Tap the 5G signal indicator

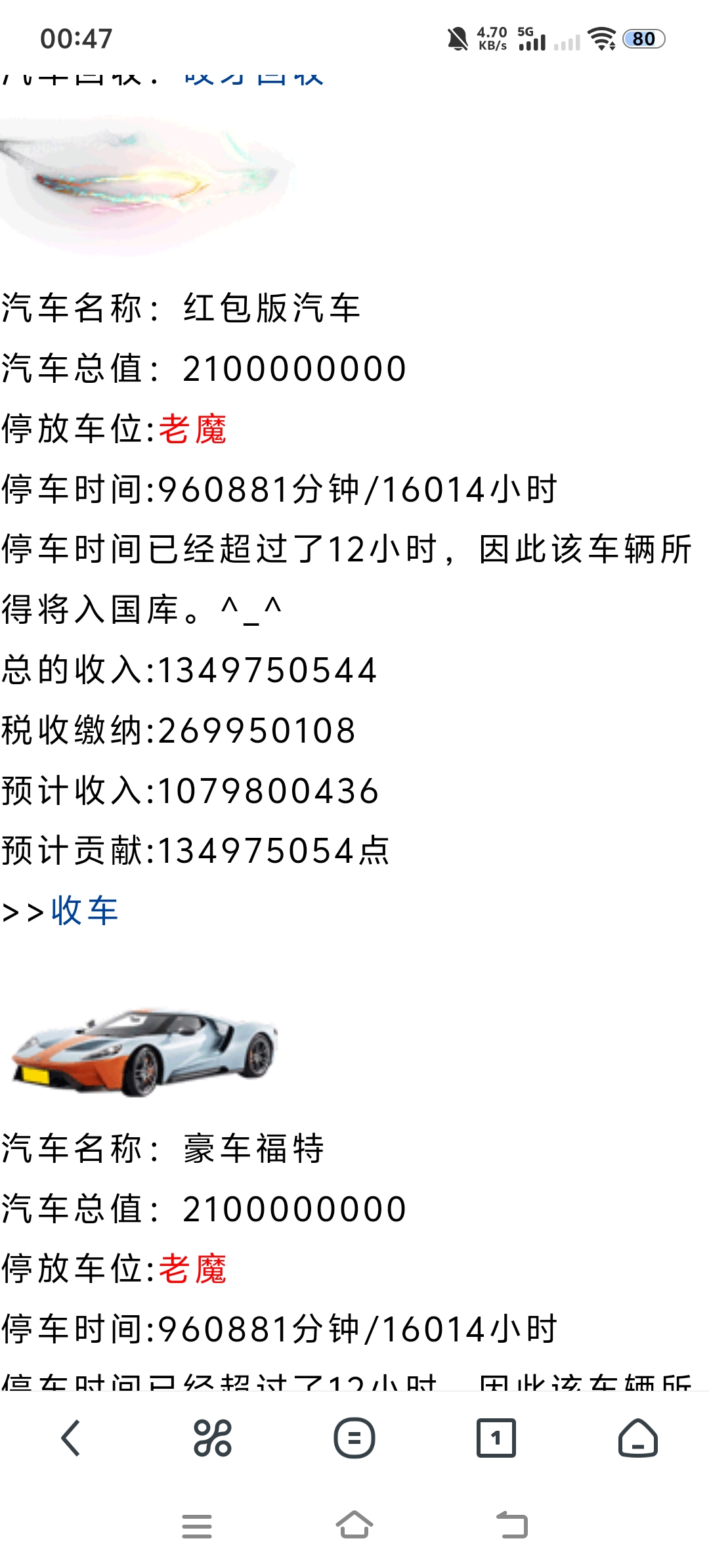(533, 39)
